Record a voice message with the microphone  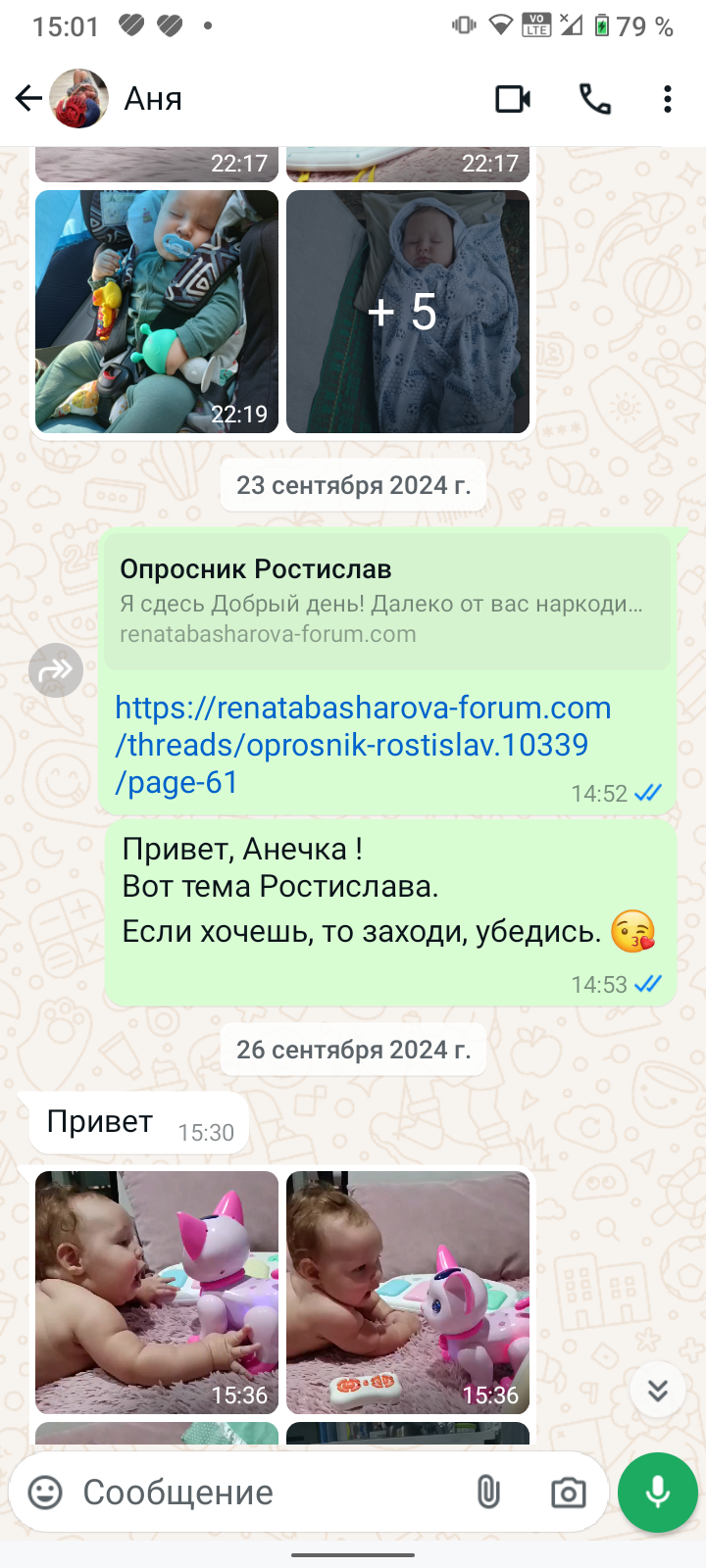(x=658, y=1493)
